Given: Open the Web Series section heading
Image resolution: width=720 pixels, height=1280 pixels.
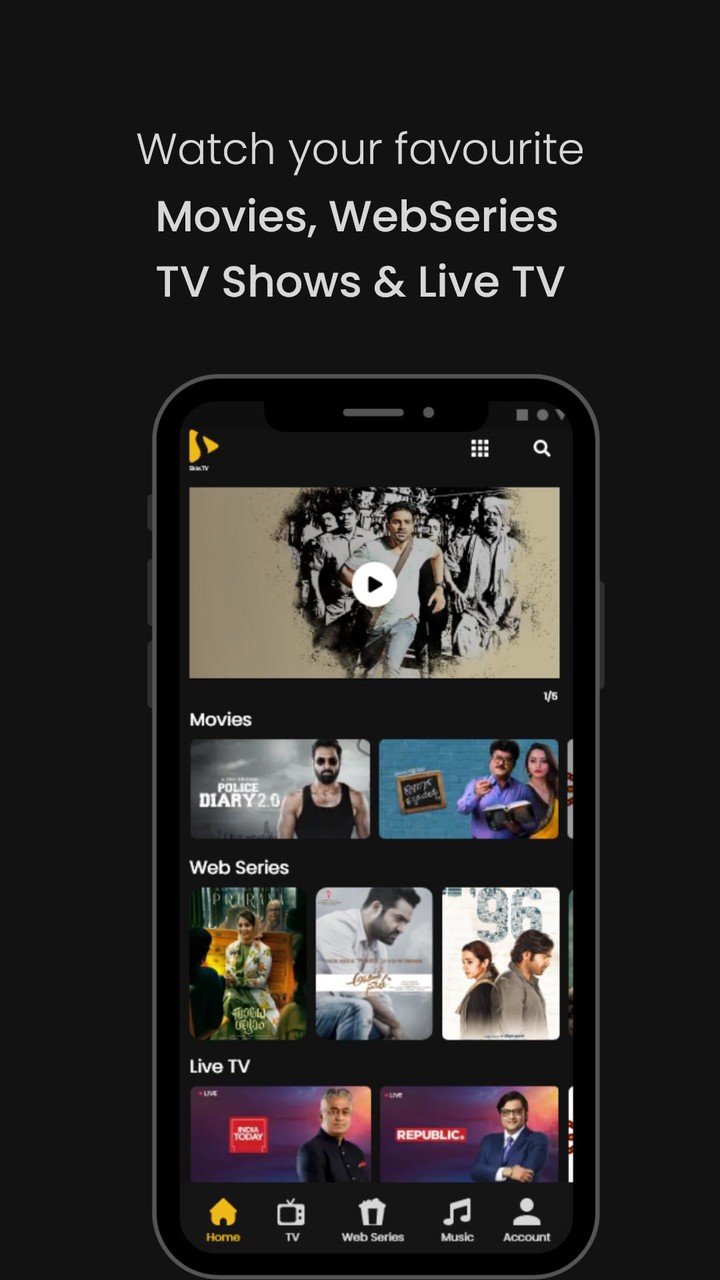Looking at the screenshot, I should (239, 867).
